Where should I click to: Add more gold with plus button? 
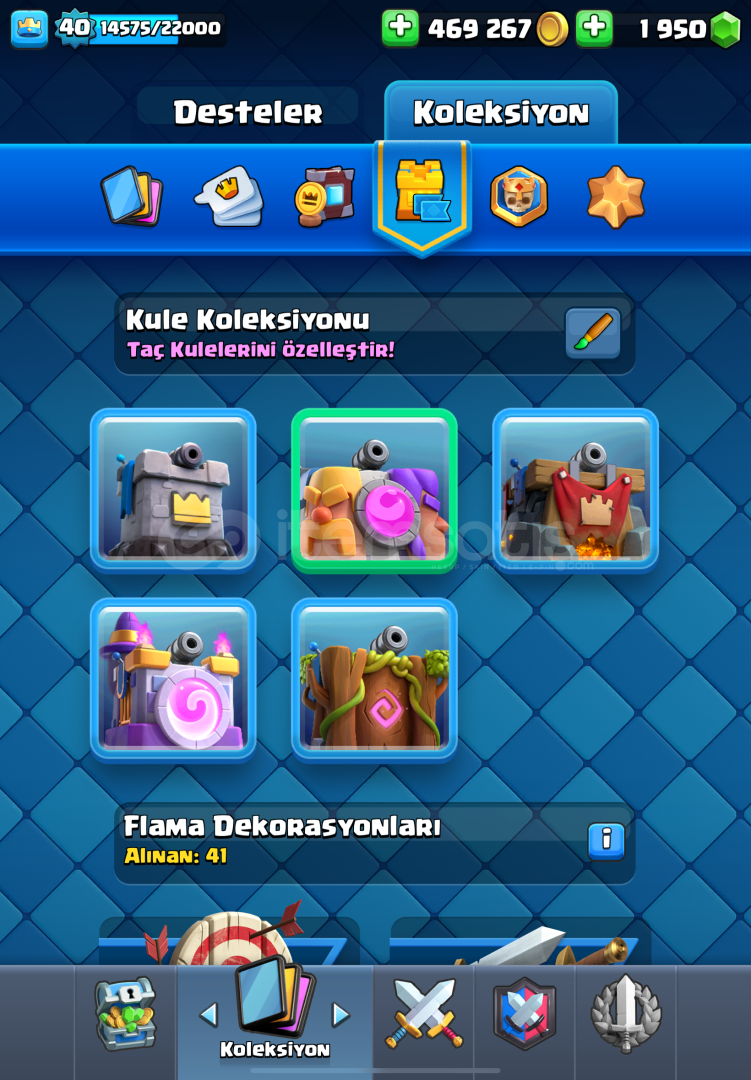click(x=400, y=28)
